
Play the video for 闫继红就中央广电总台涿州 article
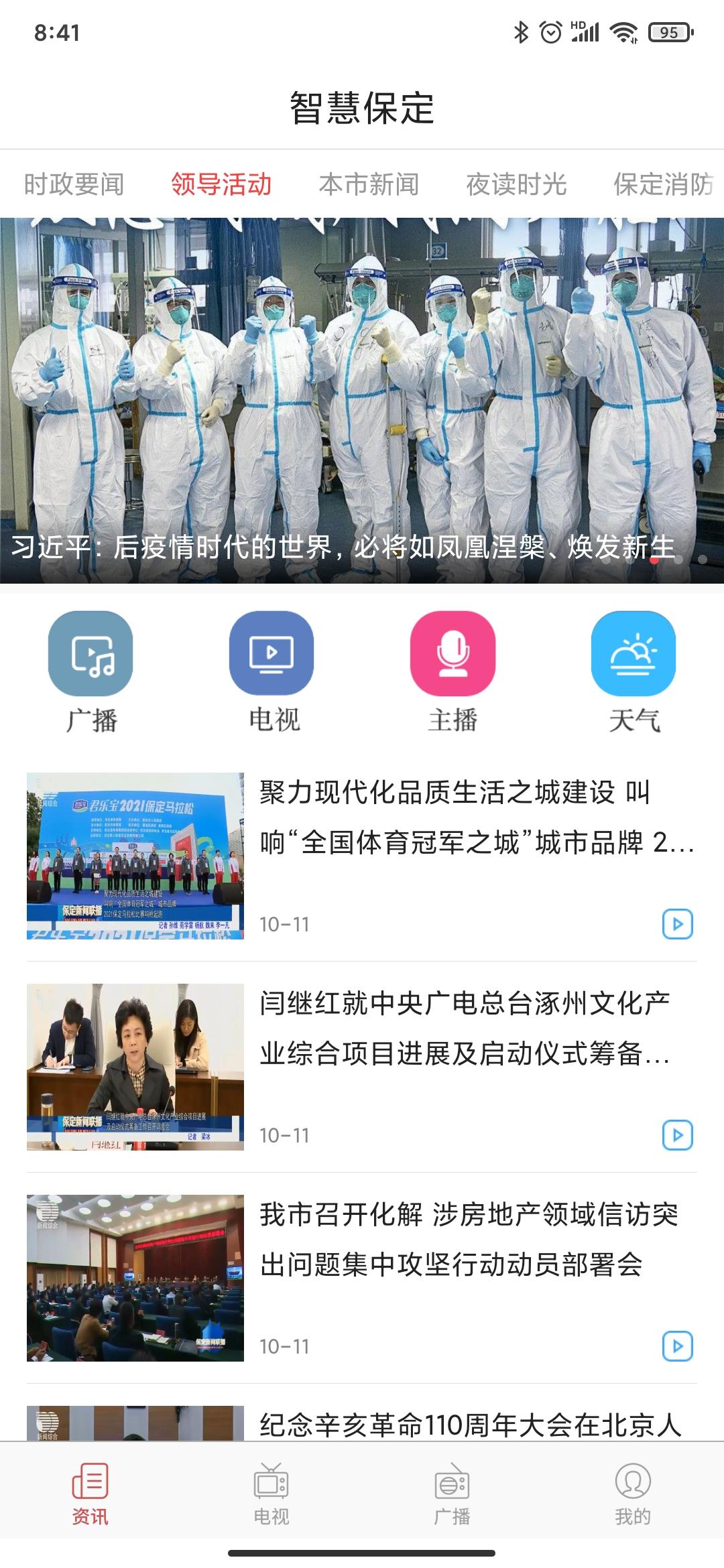(x=677, y=1135)
